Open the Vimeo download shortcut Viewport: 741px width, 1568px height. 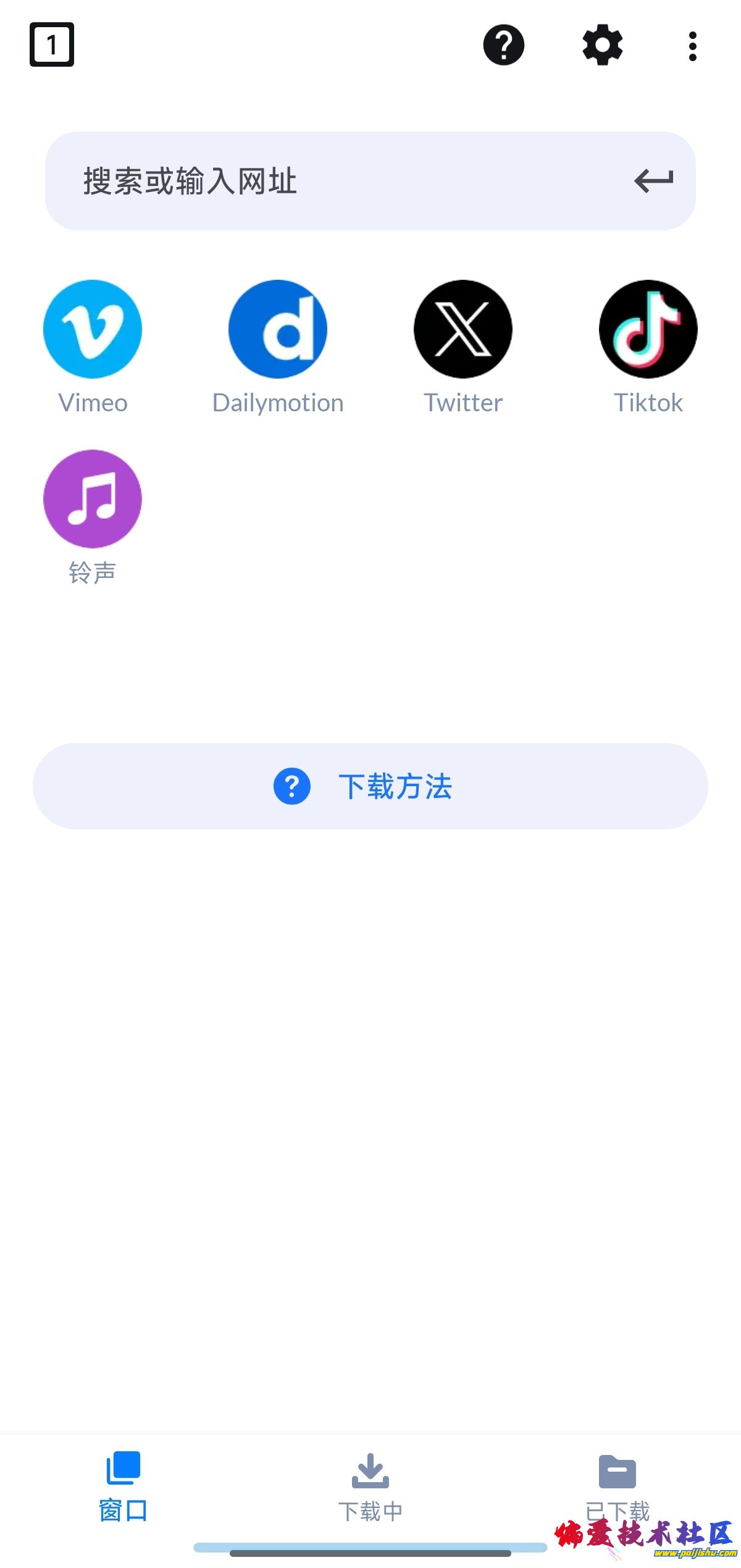point(93,329)
